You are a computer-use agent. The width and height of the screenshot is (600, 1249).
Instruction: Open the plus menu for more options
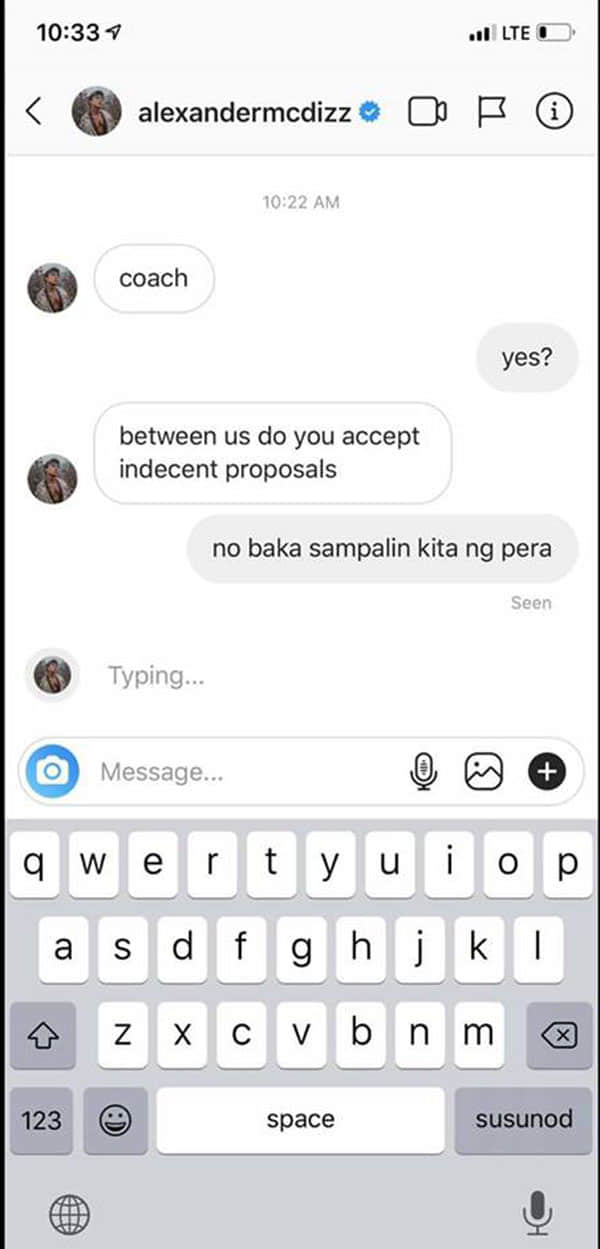(547, 771)
